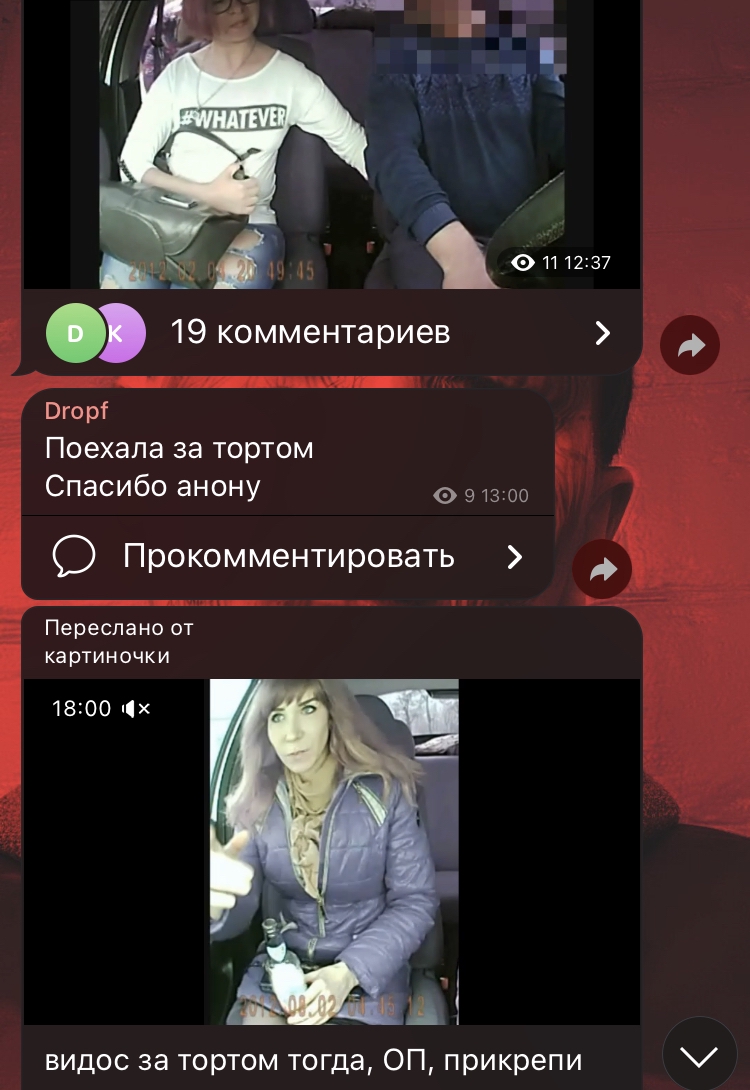Share the Поехала за тортом post
The image size is (750, 1090).
(x=602, y=570)
